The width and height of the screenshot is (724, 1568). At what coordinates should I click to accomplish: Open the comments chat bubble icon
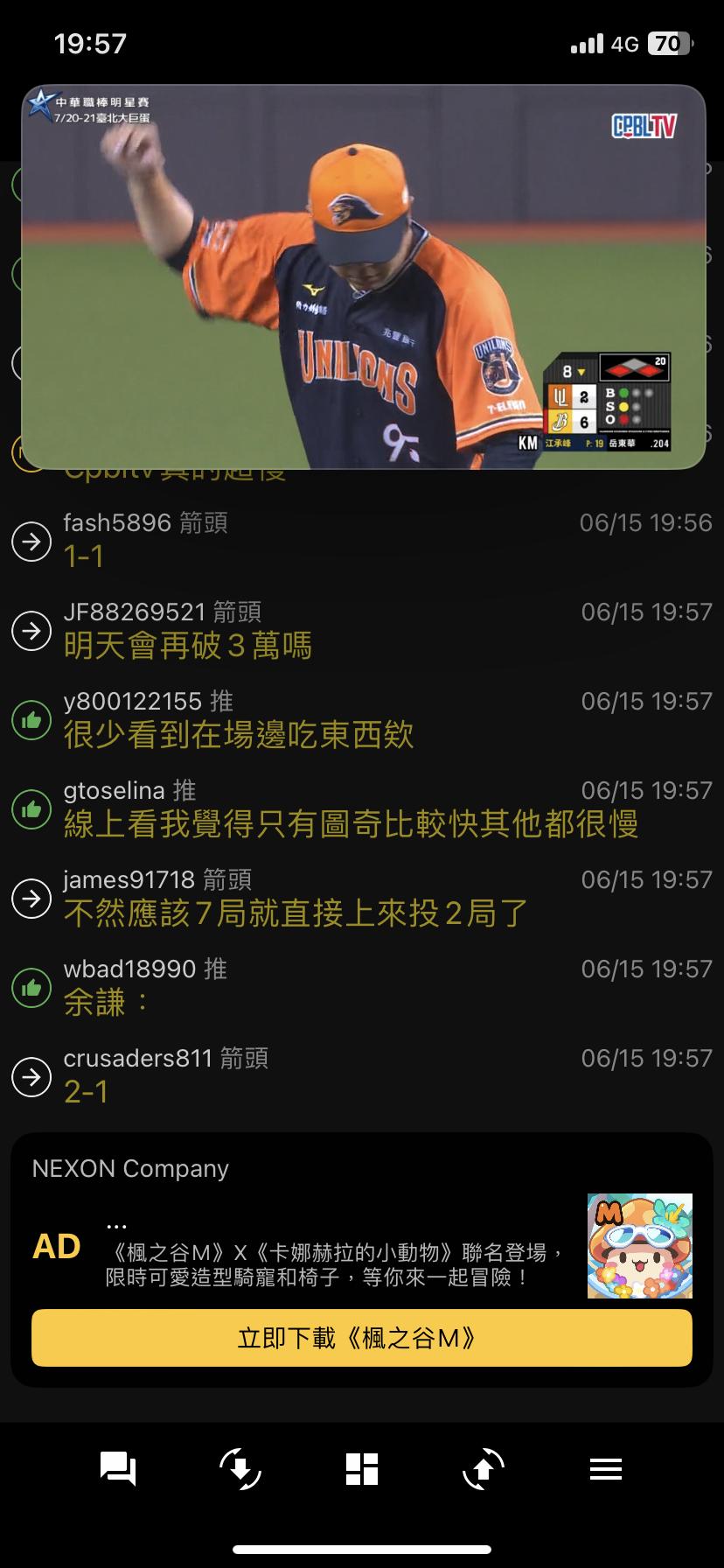[118, 1469]
